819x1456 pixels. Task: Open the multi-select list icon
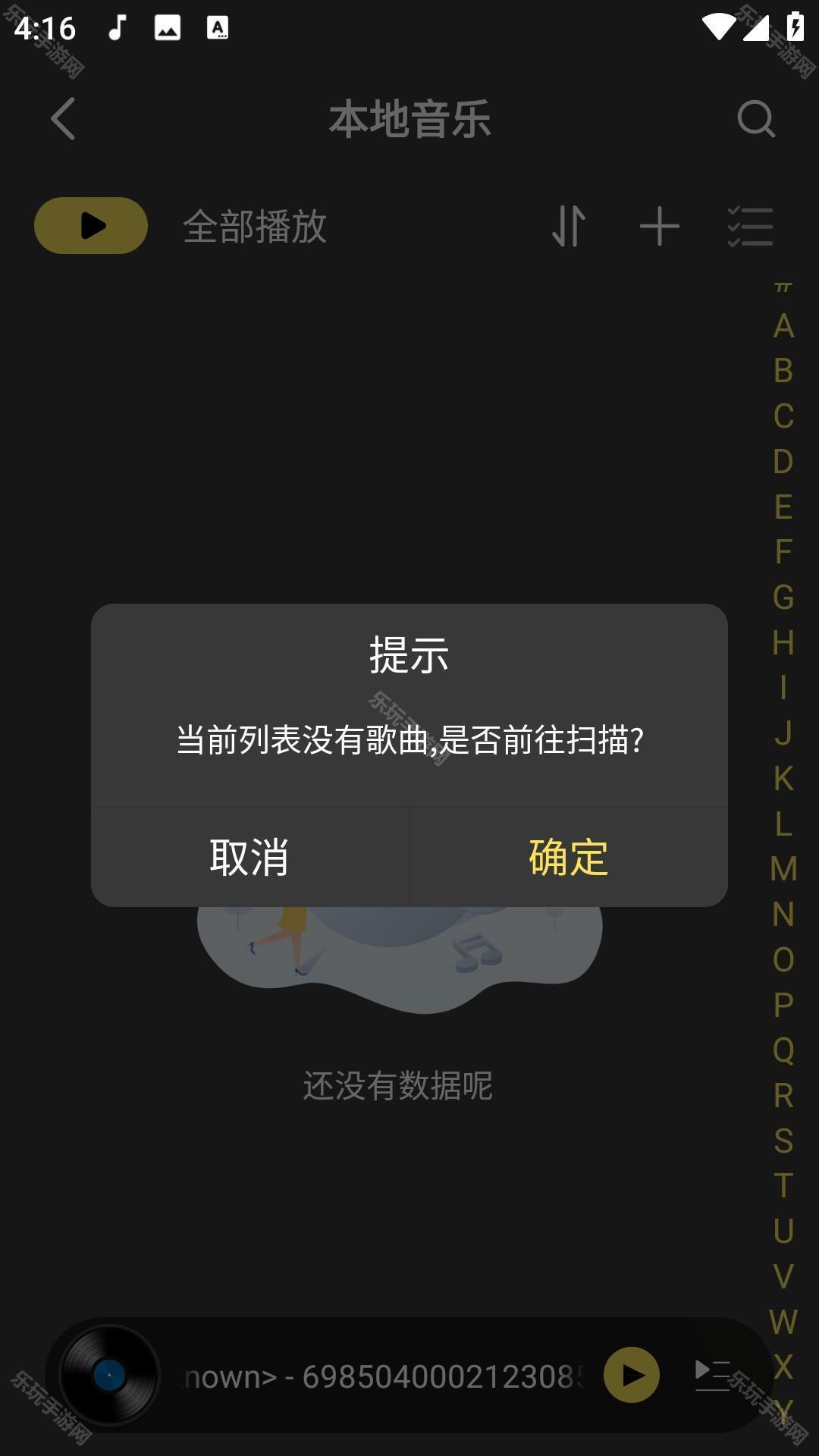coord(750,226)
